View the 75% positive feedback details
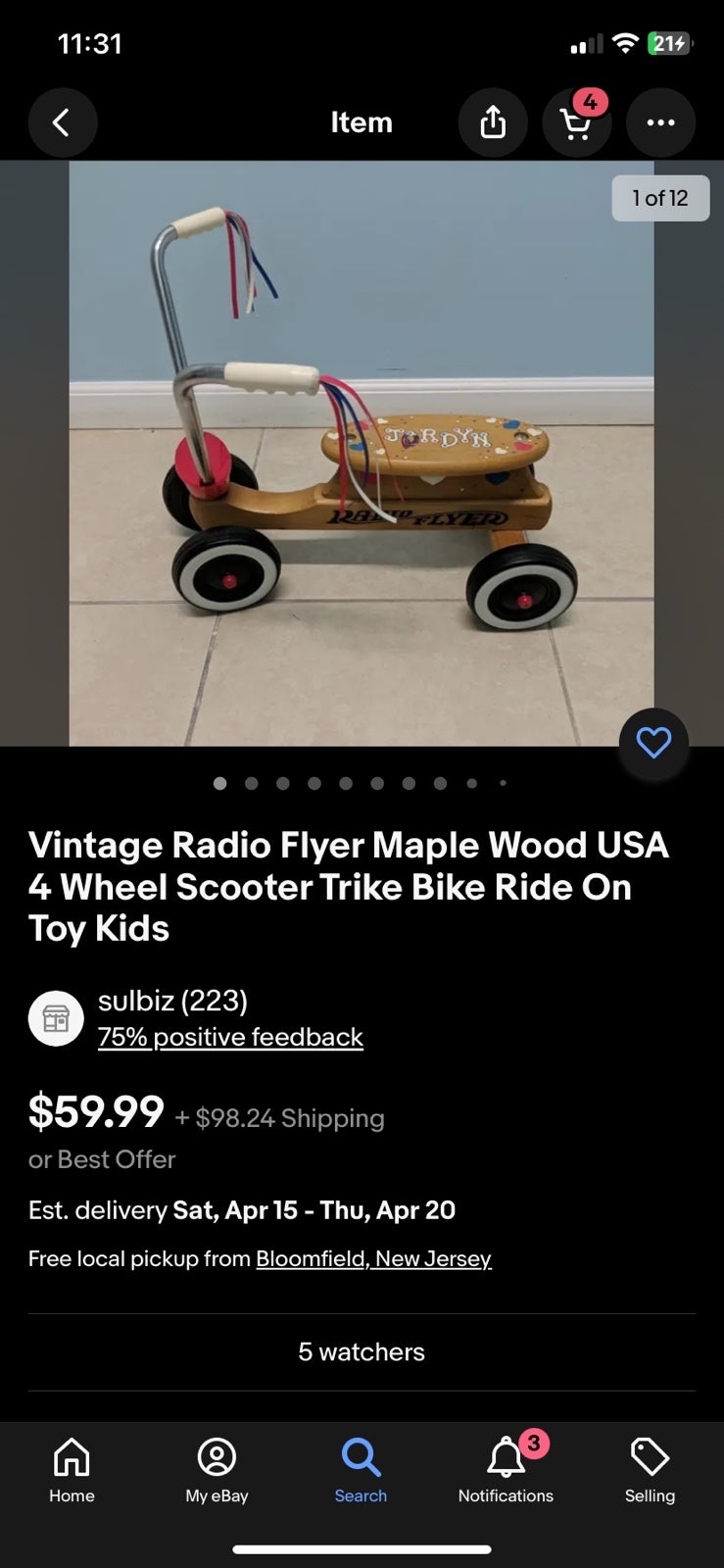The image size is (724, 1568). (x=230, y=1037)
